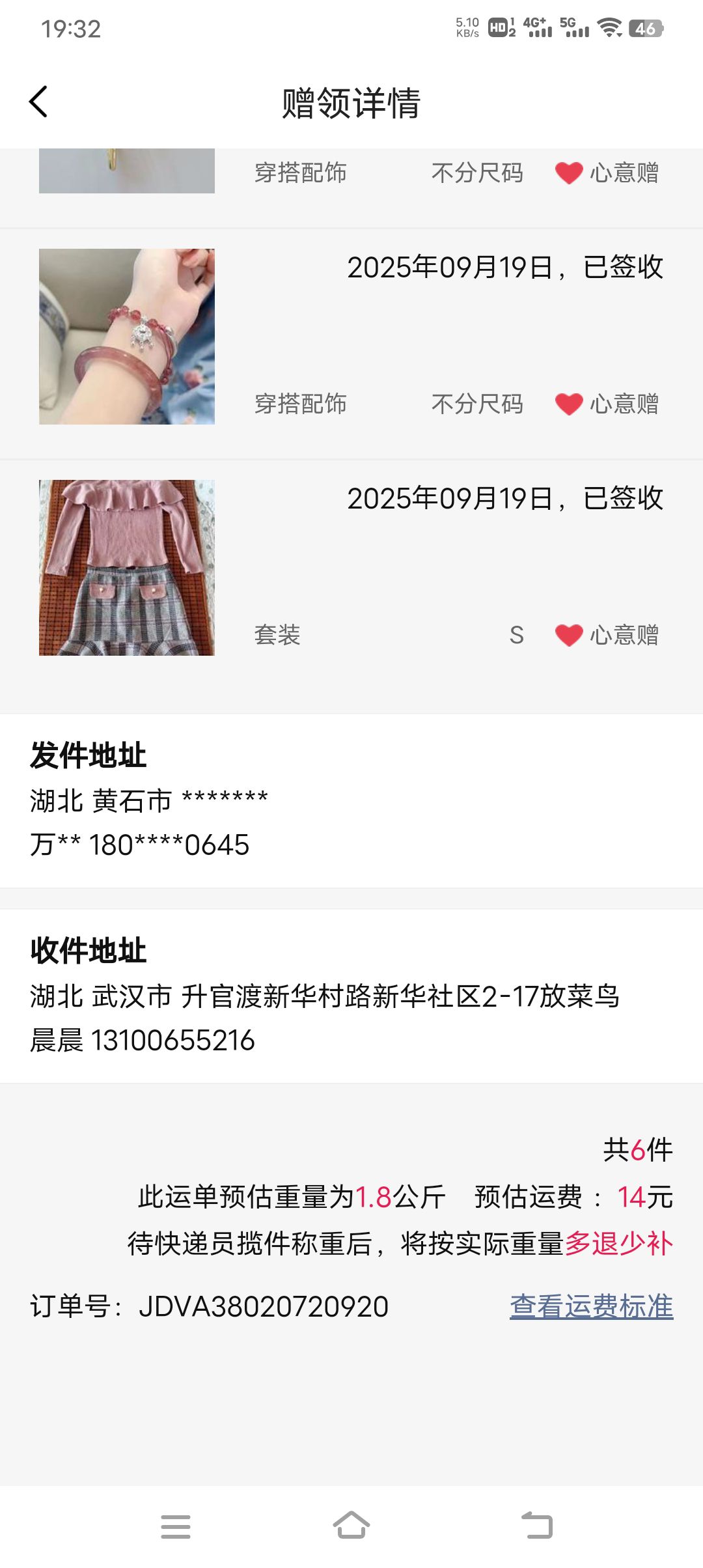Open recent apps menu button
Image resolution: width=703 pixels, height=1568 pixels.
(176, 1526)
